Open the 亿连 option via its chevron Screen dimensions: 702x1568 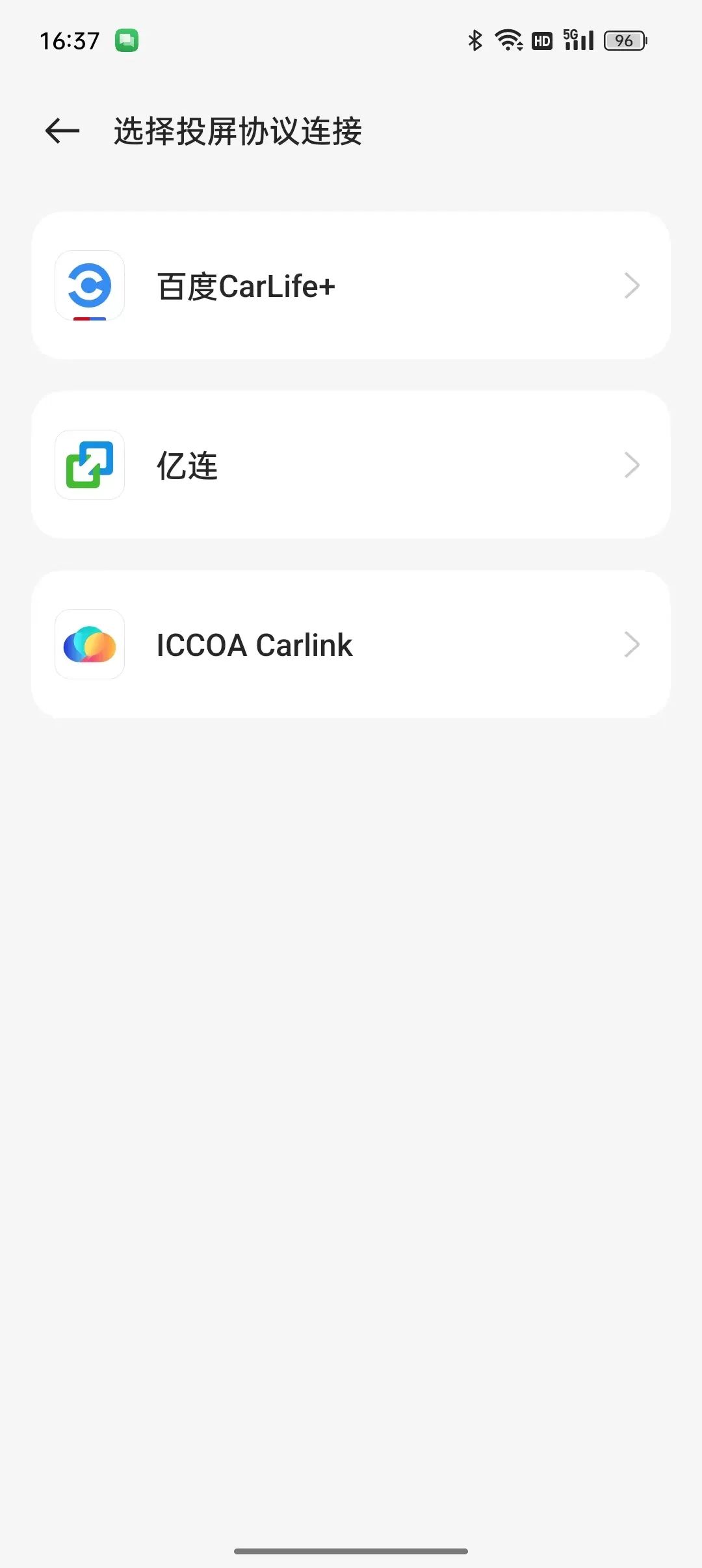(631, 465)
